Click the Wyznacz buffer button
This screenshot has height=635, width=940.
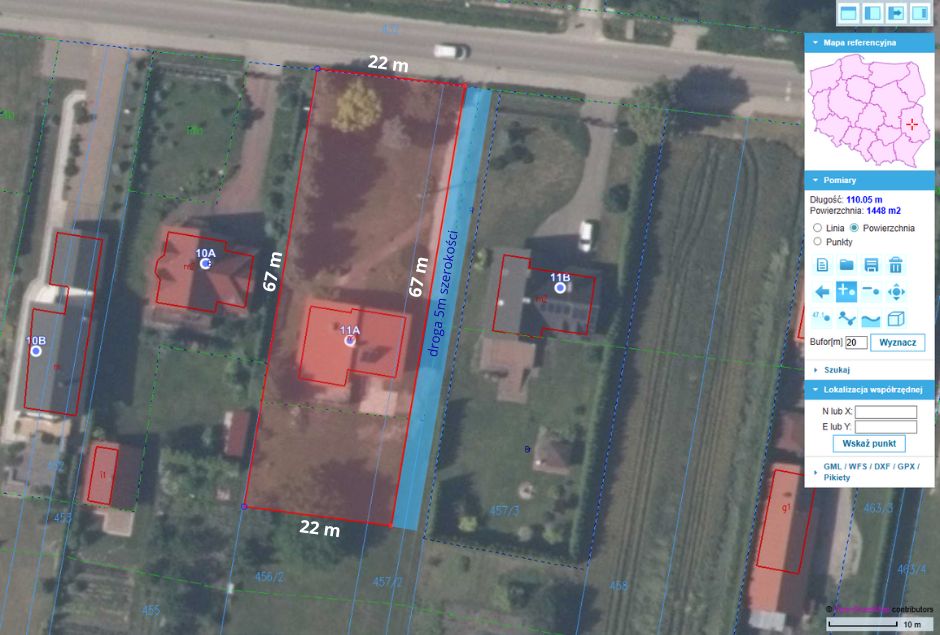897,342
